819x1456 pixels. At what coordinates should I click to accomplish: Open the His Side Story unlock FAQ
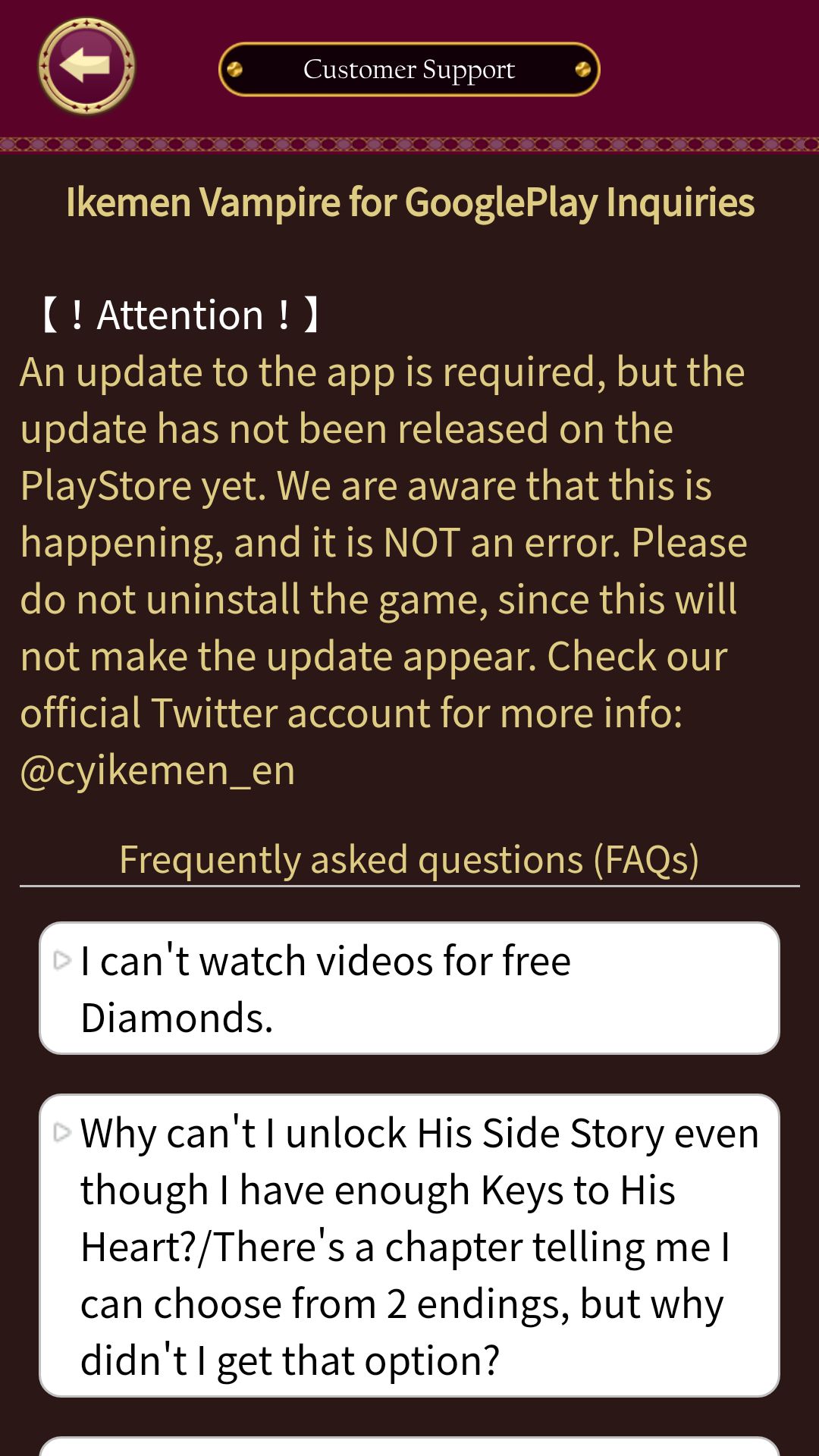(x=409, y=1245)
